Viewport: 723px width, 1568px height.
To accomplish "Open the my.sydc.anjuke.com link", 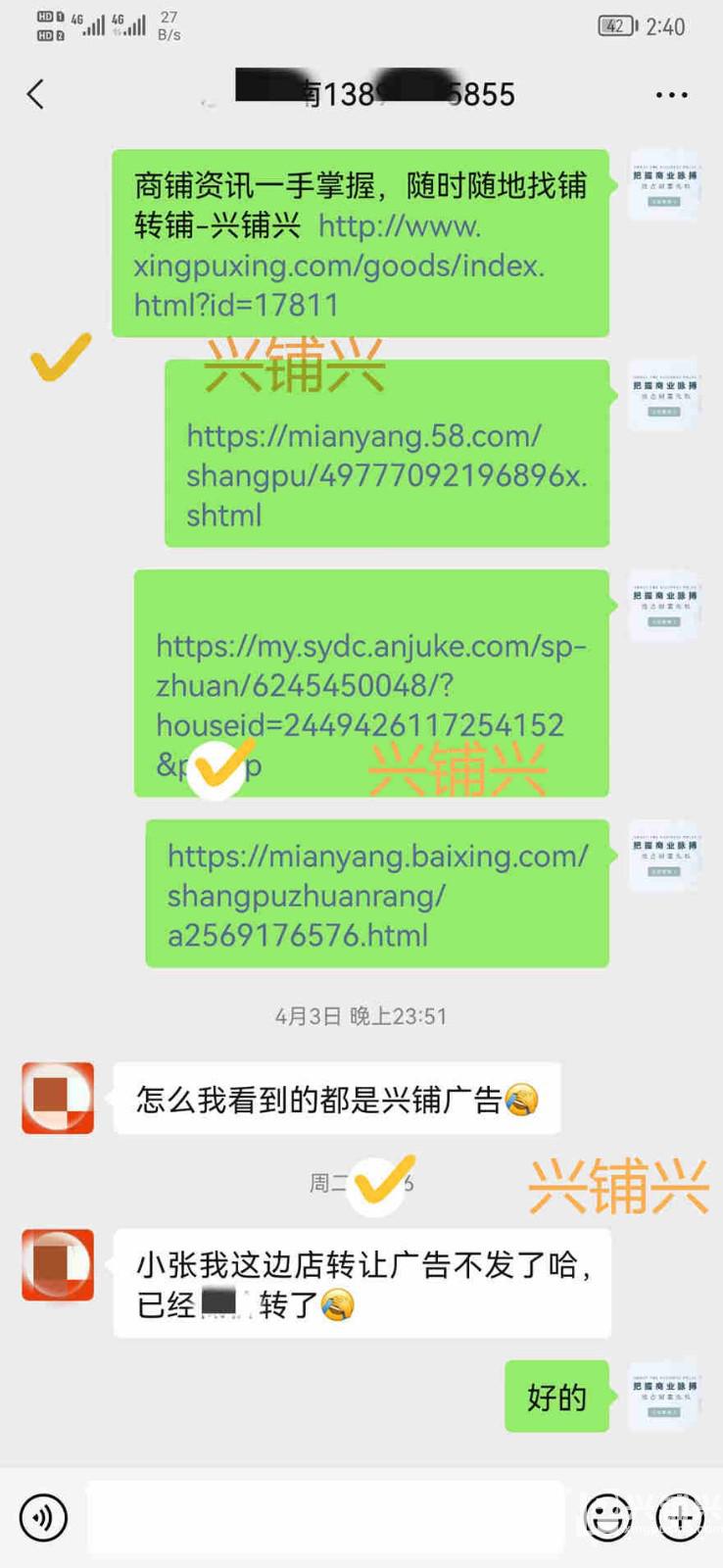I will coord(370,685).
